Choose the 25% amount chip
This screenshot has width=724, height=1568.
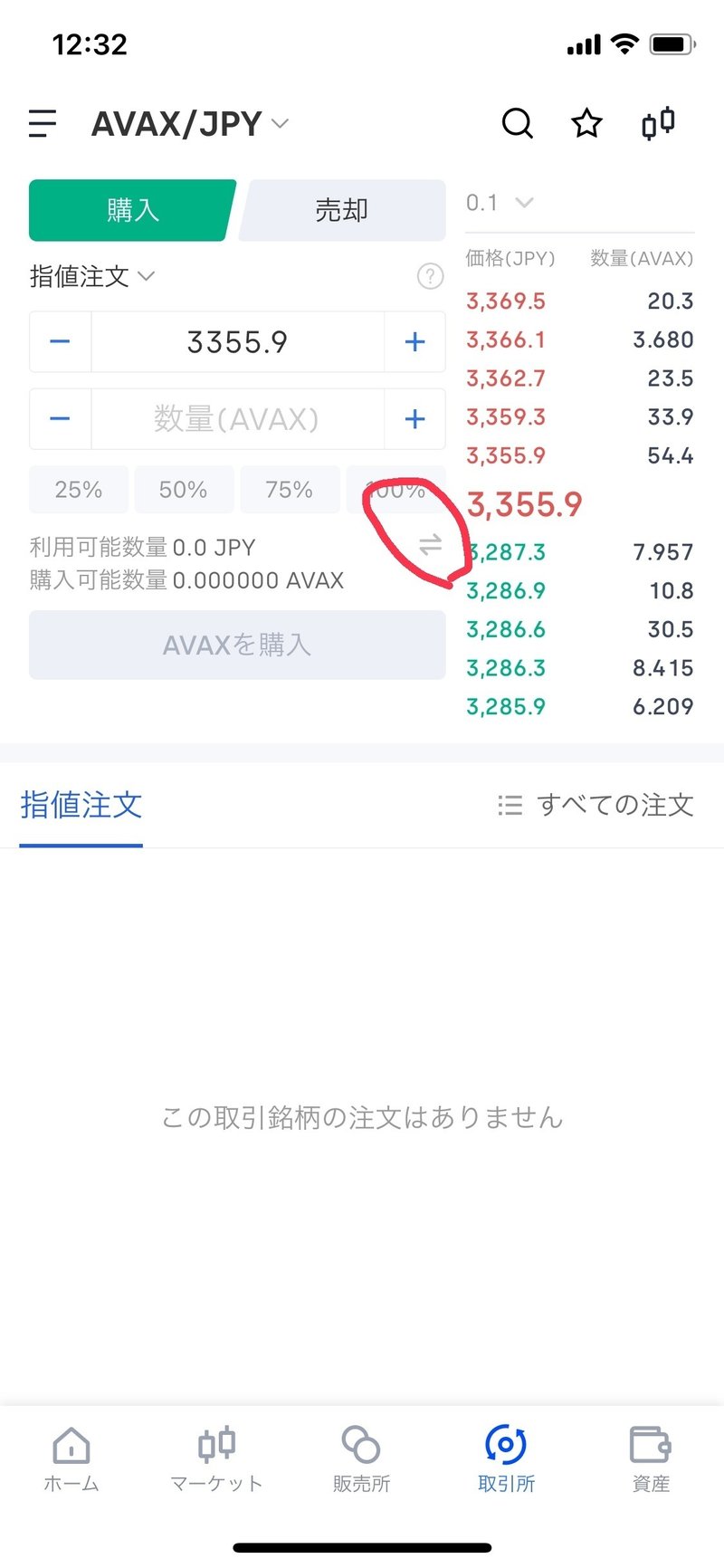click(79, 490)
